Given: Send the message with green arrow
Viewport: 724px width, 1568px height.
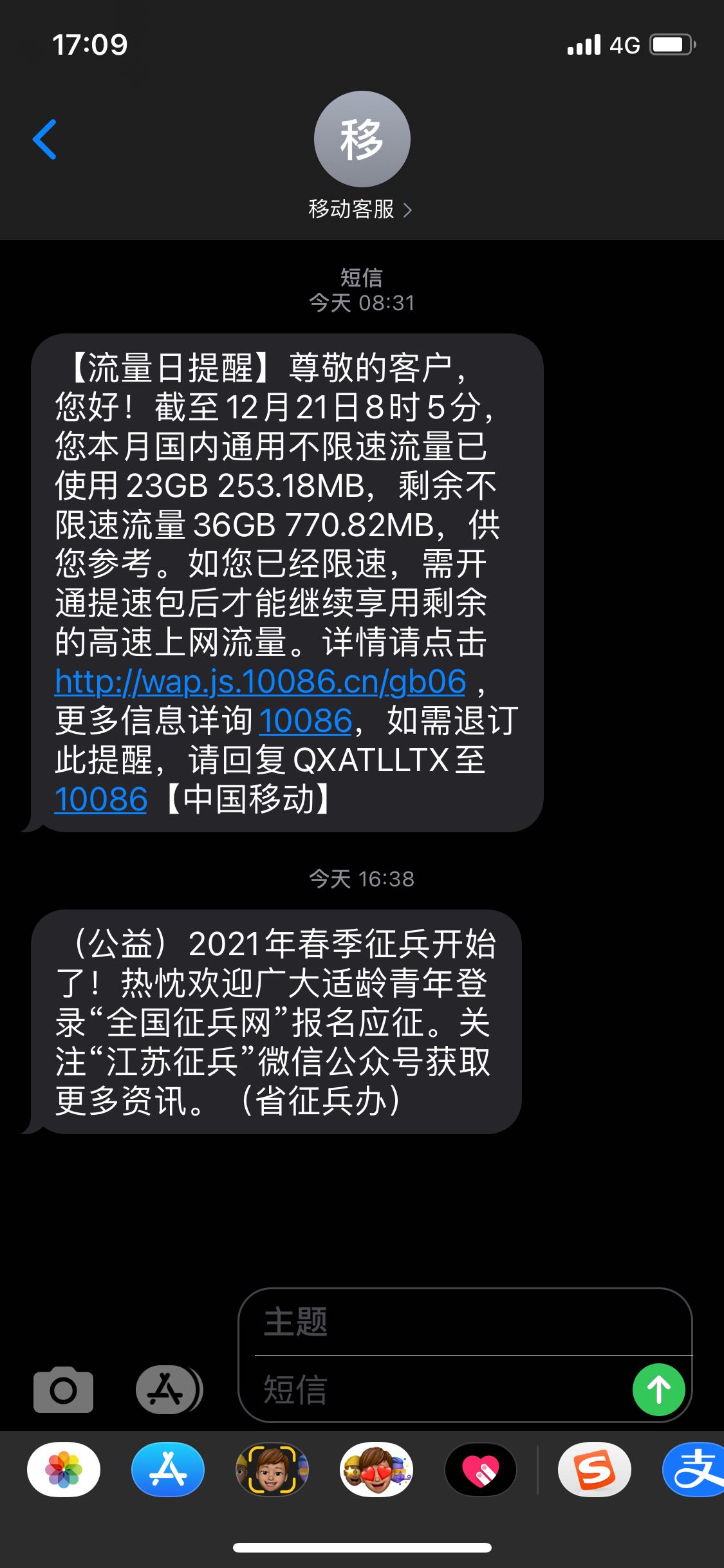Looking at the screenshot, I should click(x=658, y=1390).
